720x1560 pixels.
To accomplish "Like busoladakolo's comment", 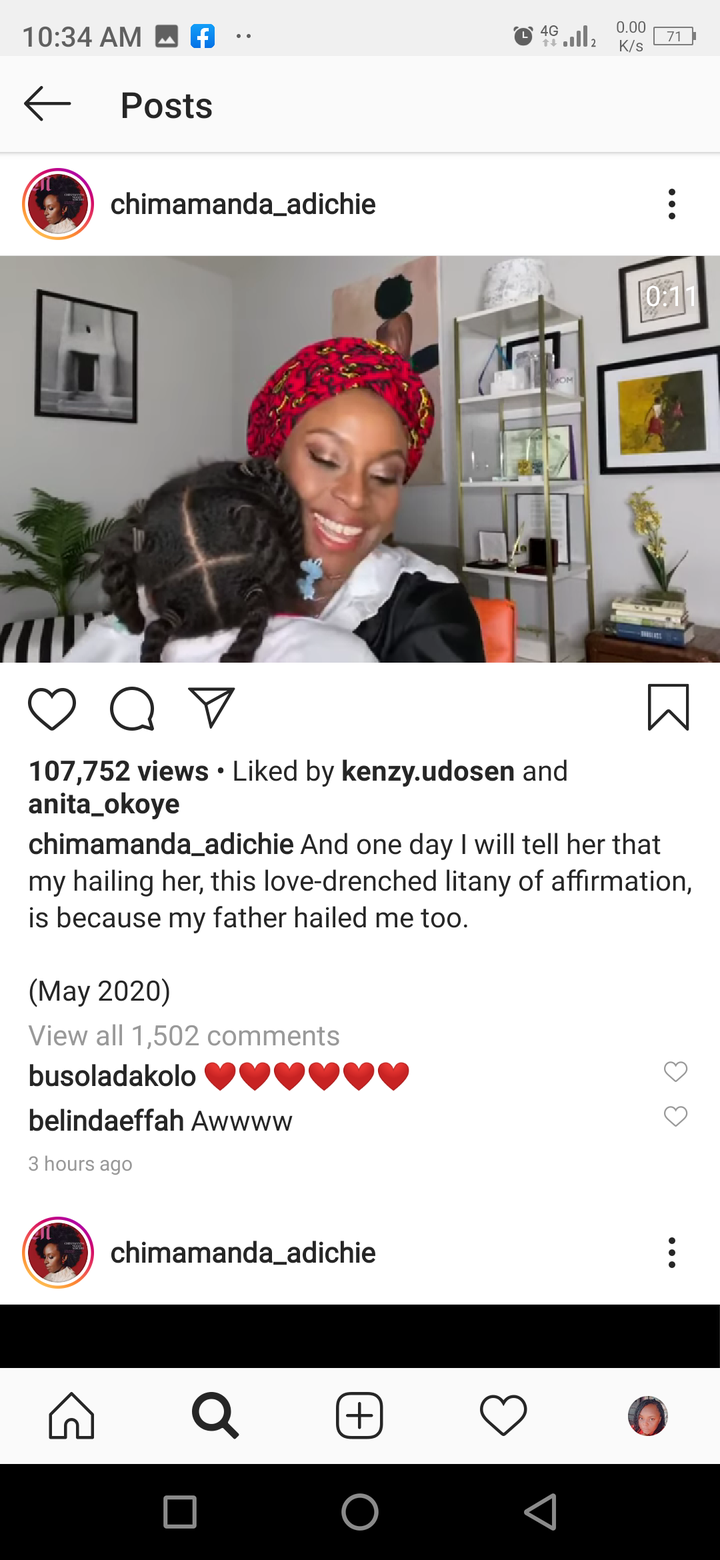I will [676, 1072].
